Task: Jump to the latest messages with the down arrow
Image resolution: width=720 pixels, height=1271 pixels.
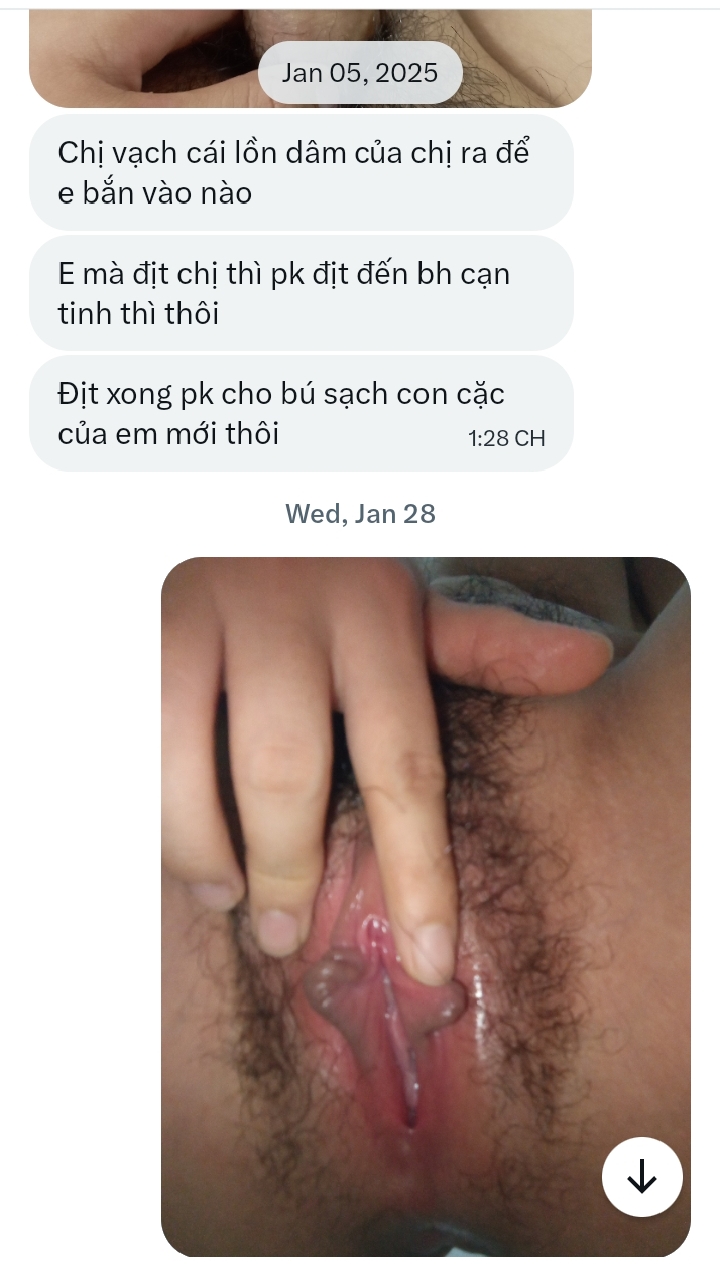Action: (x=642, y=1177)
